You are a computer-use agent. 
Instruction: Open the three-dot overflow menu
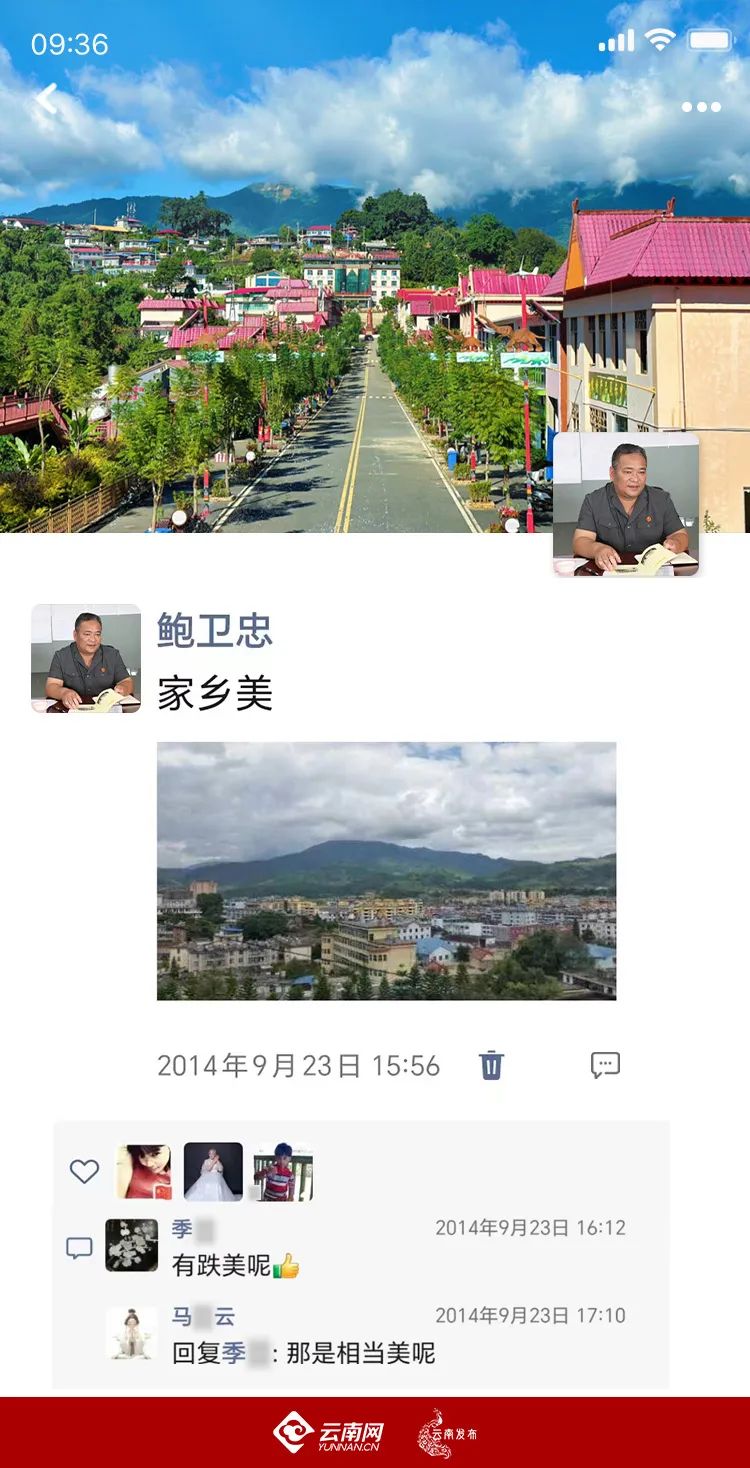701,107
